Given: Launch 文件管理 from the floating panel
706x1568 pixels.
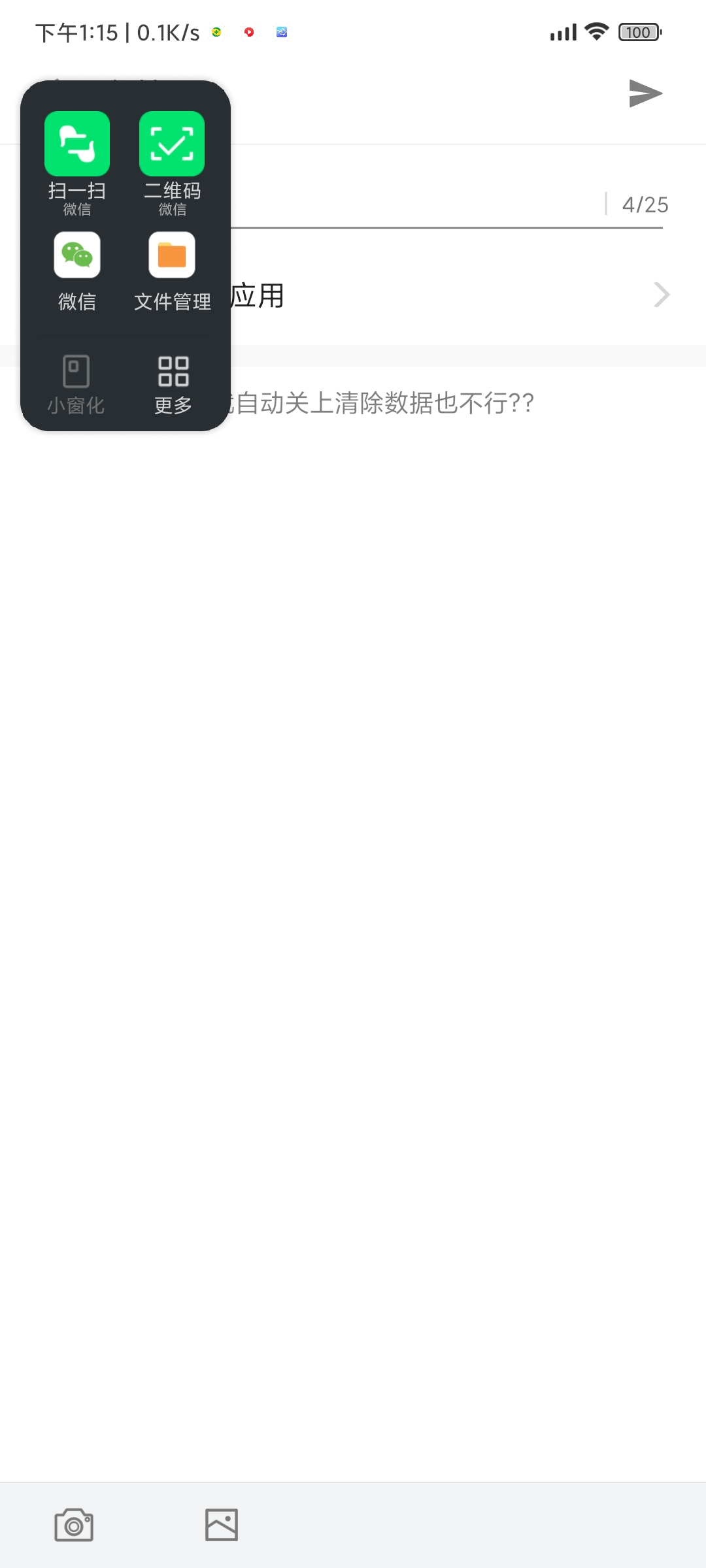Looking at the screenshot, I should (172, 272).
